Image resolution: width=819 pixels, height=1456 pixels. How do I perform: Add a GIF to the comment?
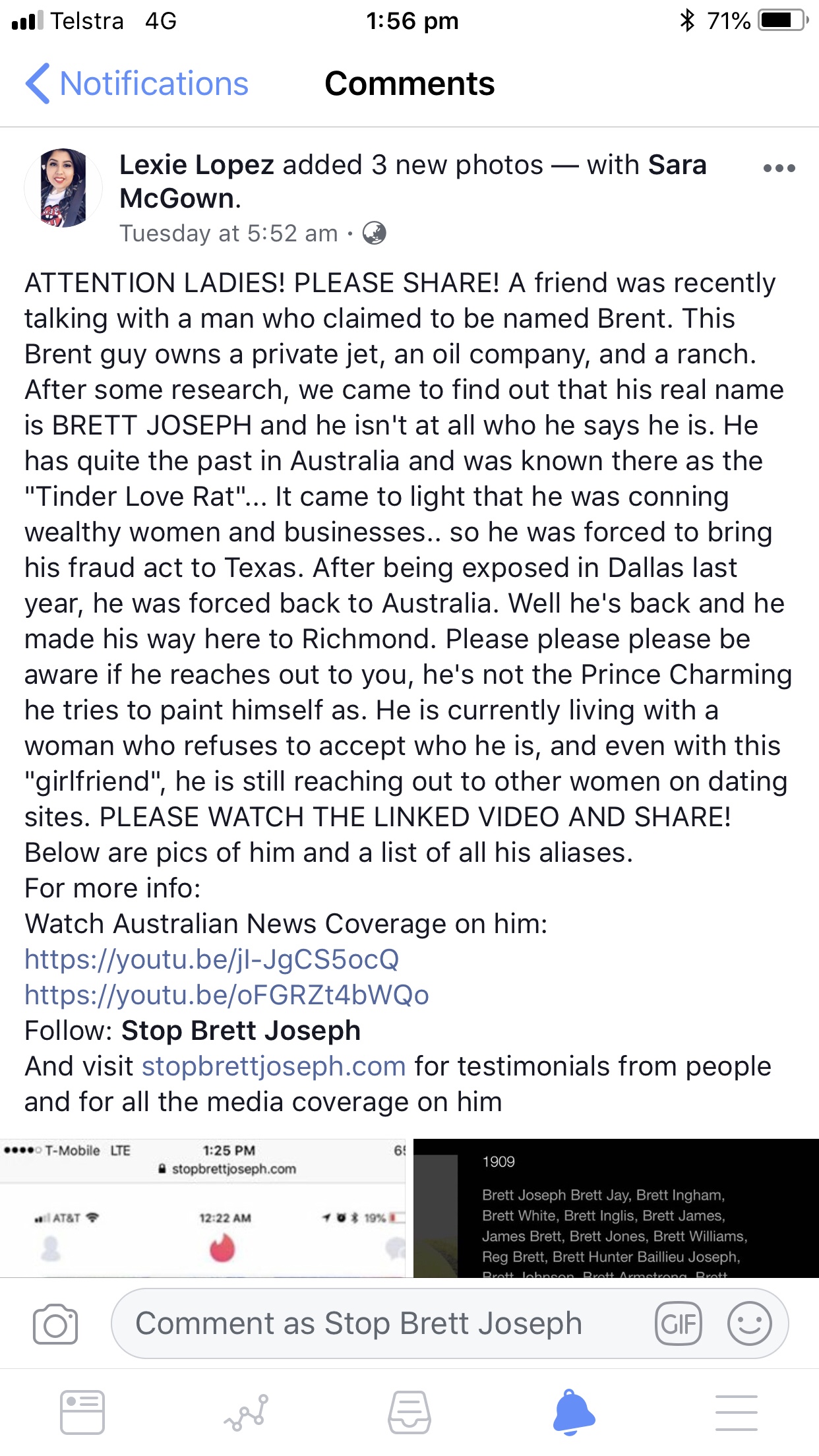[678, 1323]
